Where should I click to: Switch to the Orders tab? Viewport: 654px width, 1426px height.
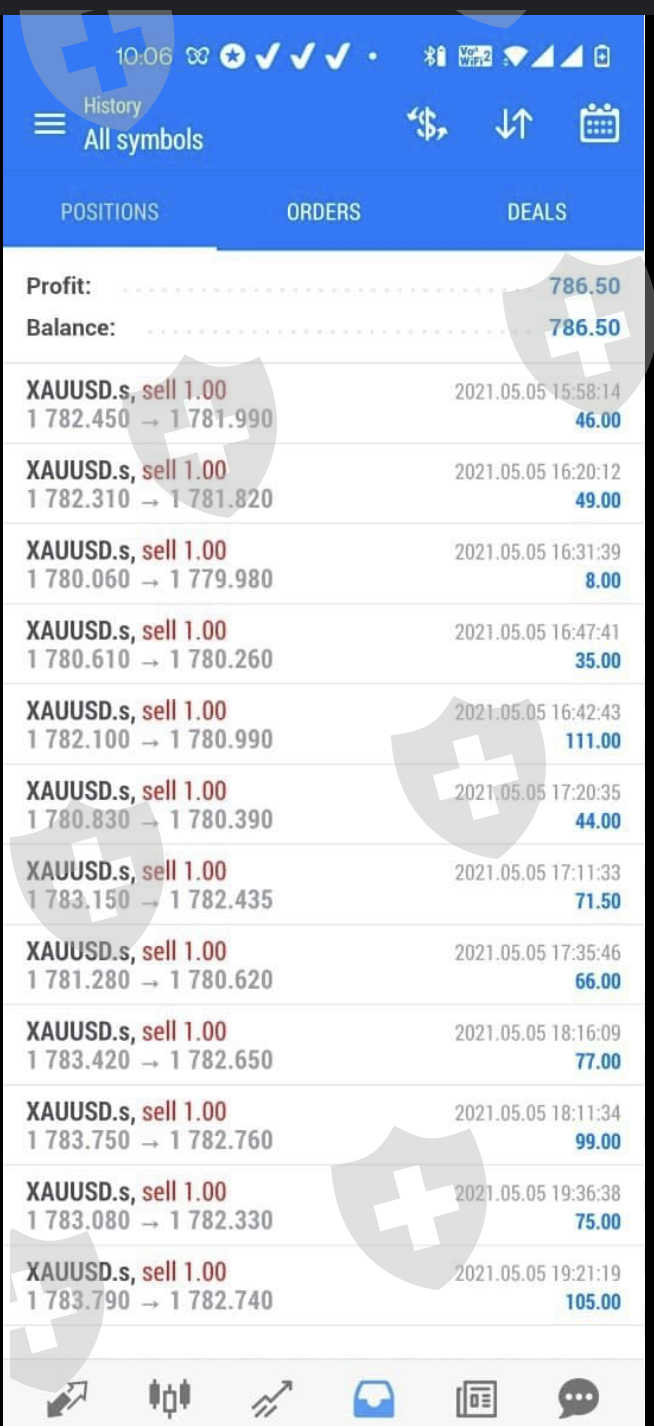click(x=323, y=212)
